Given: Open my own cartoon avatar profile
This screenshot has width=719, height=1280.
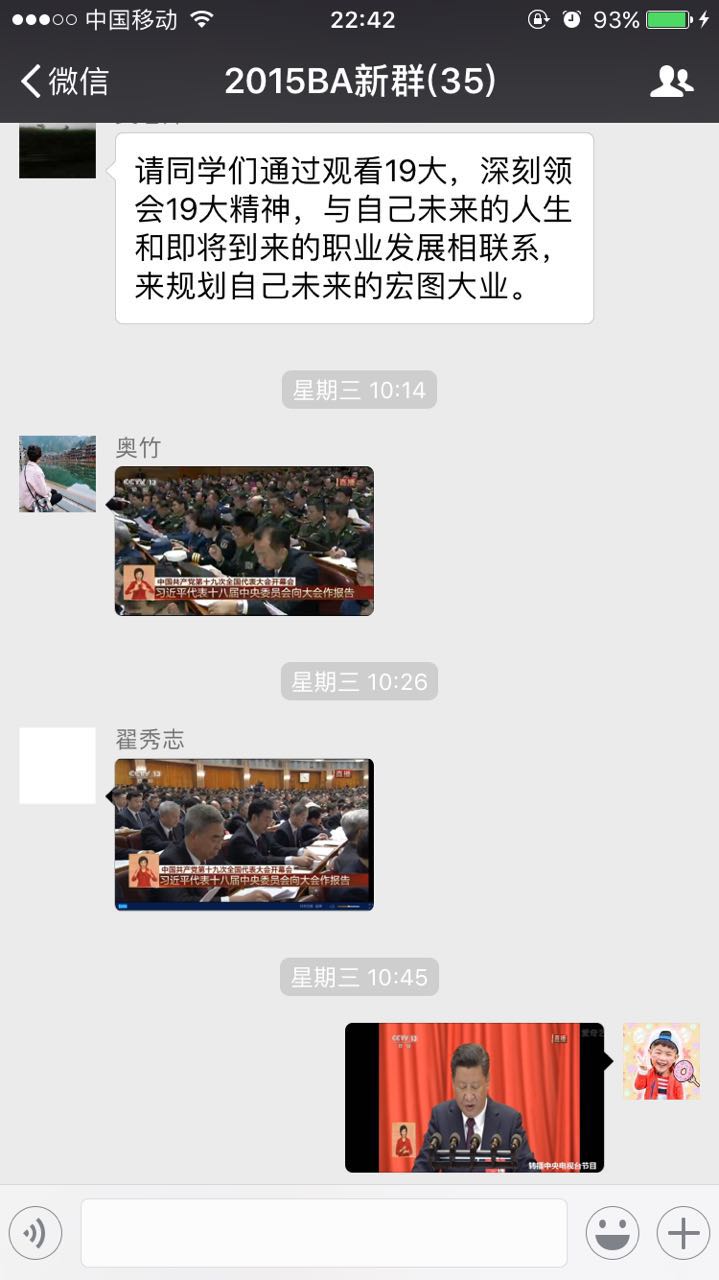Looking at the screenshot, I should point(661,1061).
